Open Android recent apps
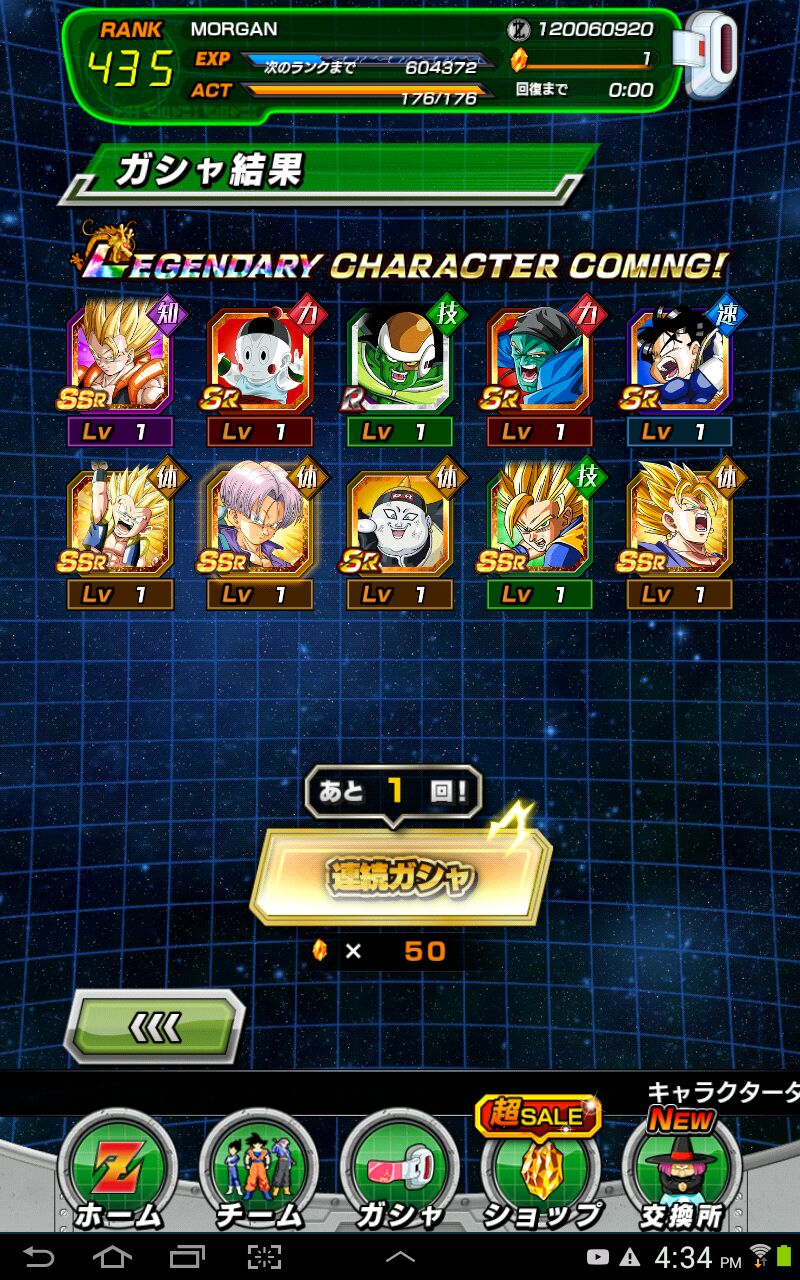The height and width of the screenshot is (1280, 800). point(187,1257)
